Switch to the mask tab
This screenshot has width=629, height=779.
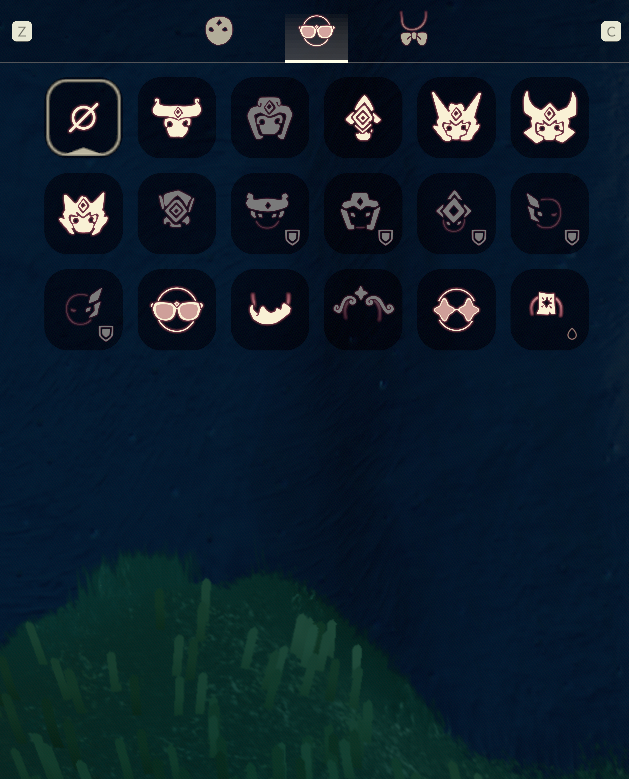219,31
